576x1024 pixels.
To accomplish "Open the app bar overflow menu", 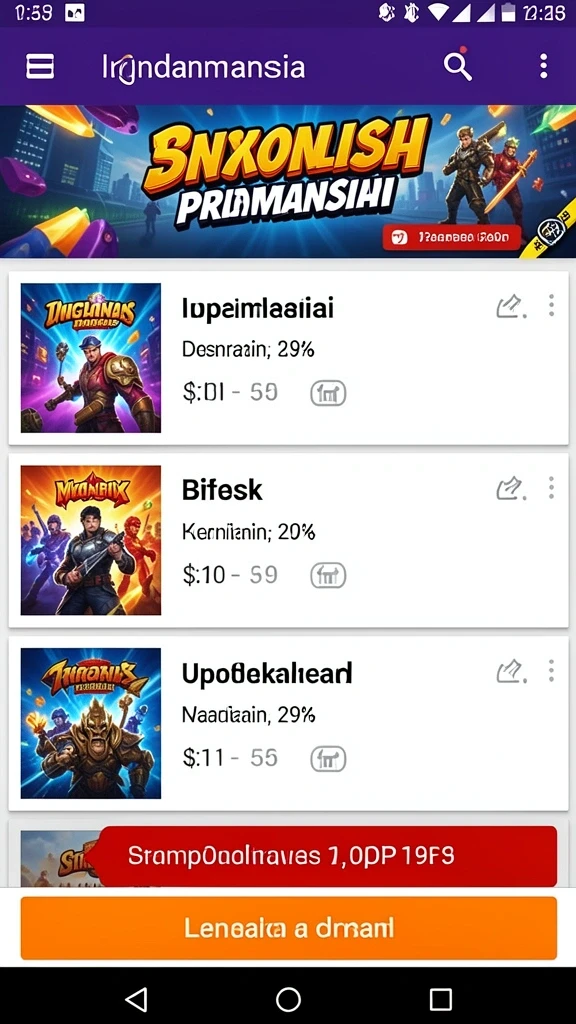I will click(543, 66).
